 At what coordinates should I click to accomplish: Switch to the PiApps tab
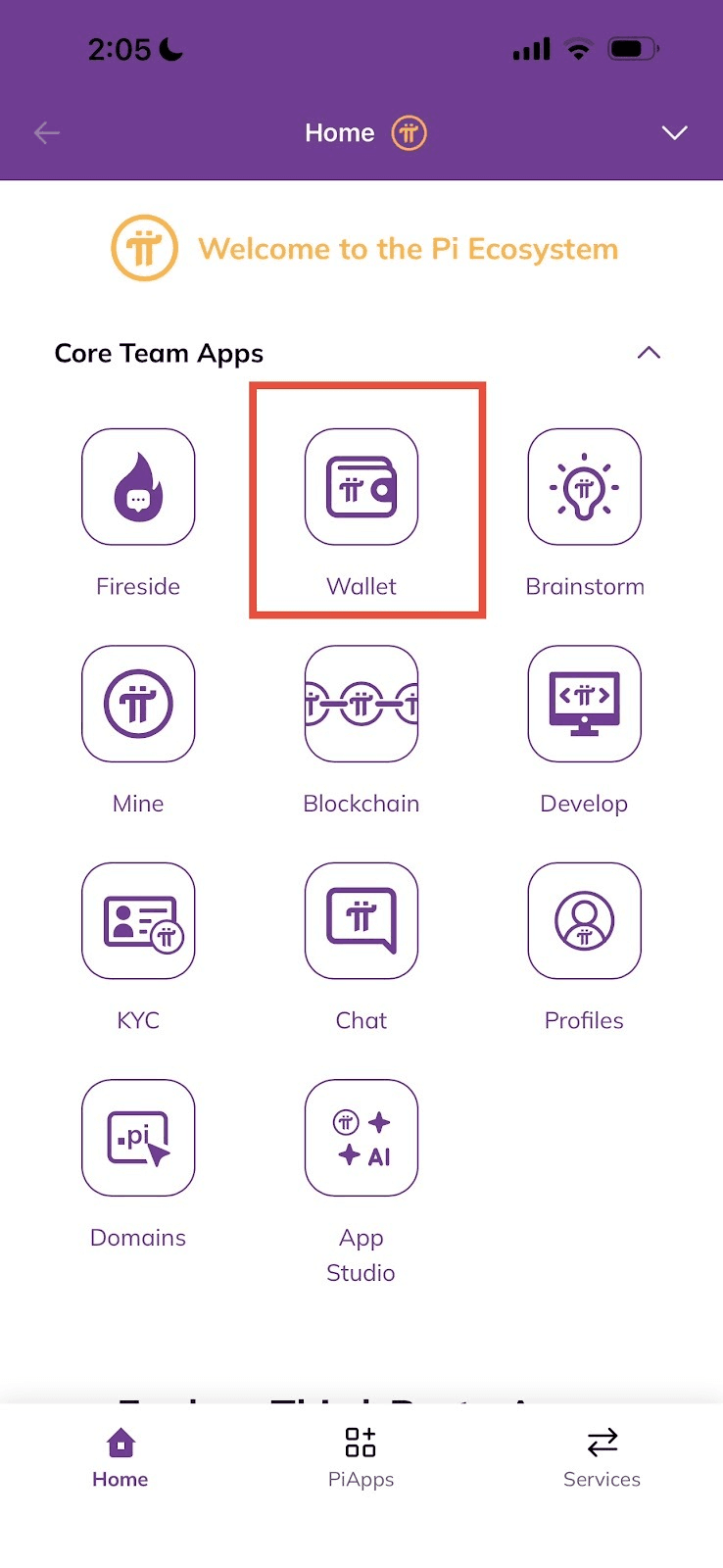point(361,1457)
